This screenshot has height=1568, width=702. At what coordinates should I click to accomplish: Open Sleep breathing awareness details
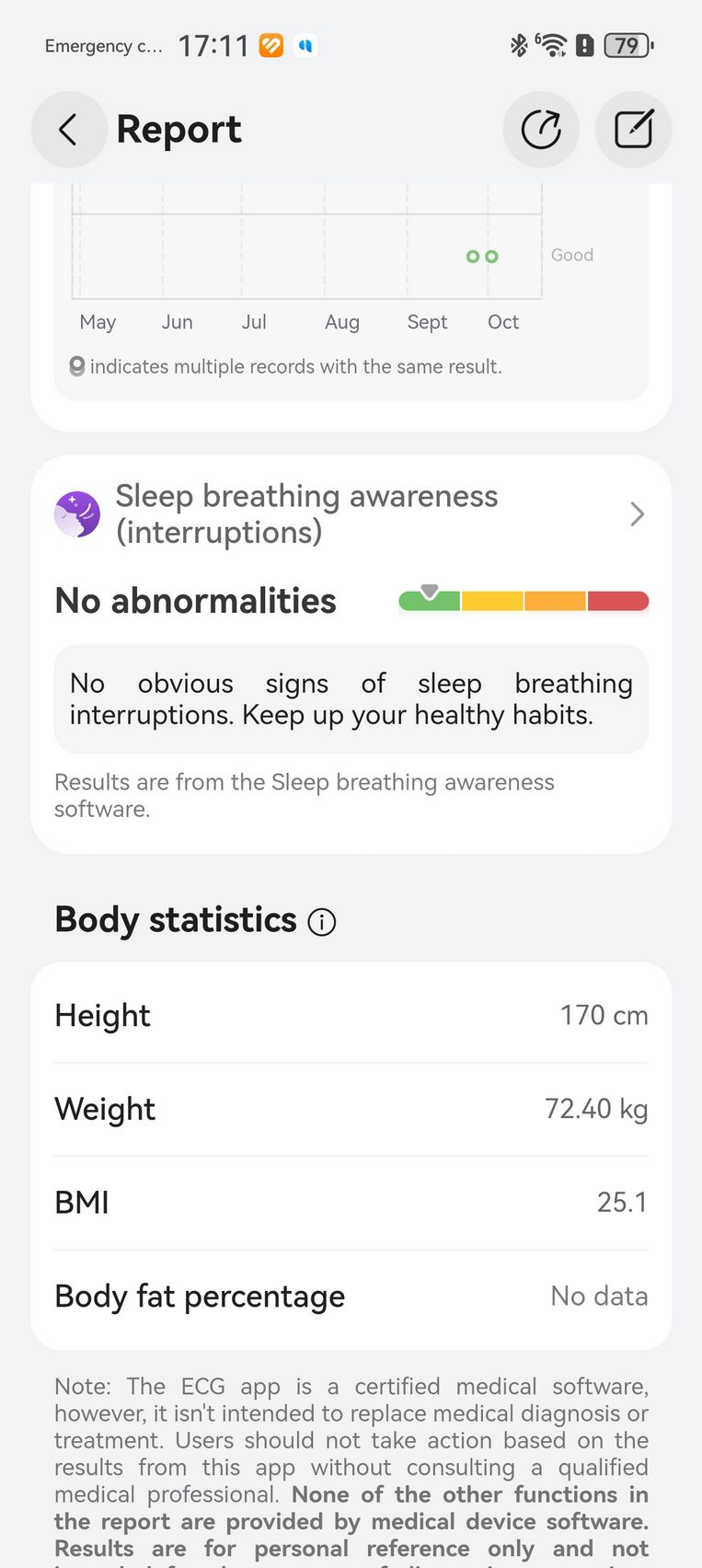pos(636,513)
